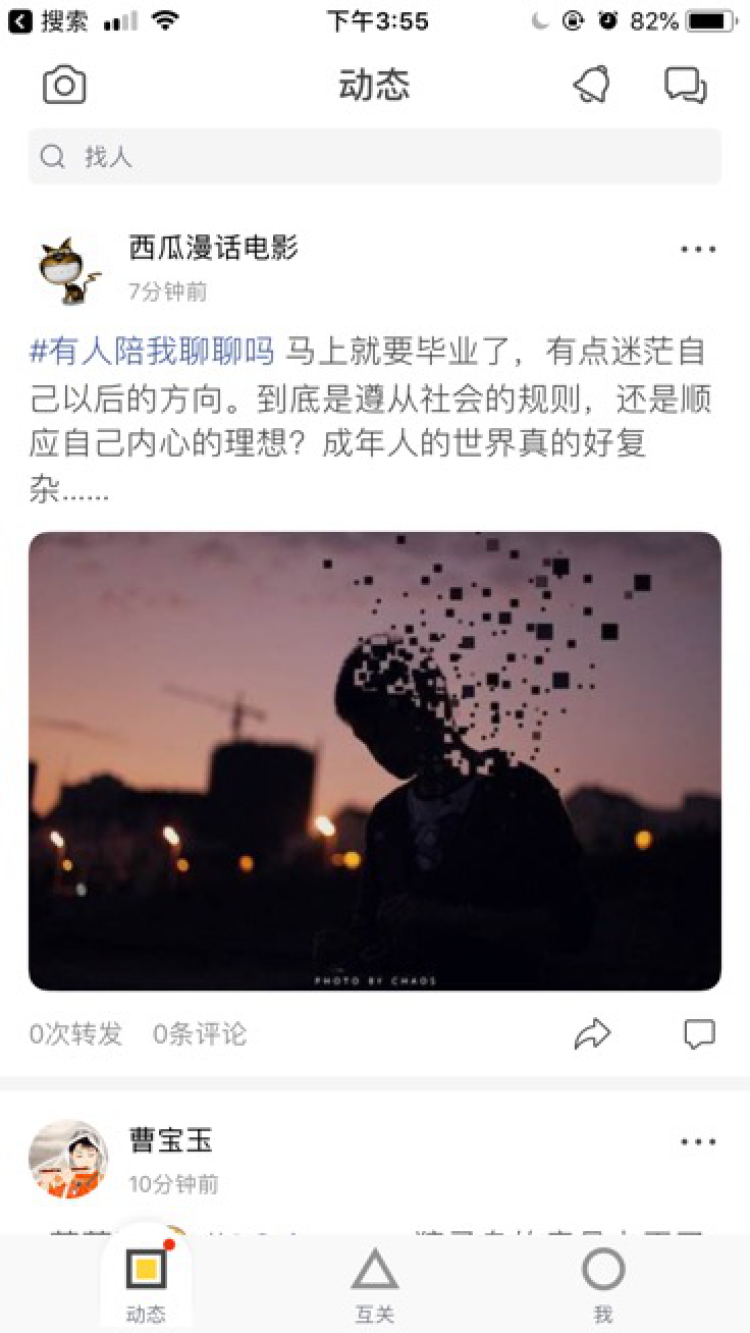This screenshot has height=1333, width=750.
Task: Comment on 西瓜漫话电影's post
Action: pos(699,1034)
